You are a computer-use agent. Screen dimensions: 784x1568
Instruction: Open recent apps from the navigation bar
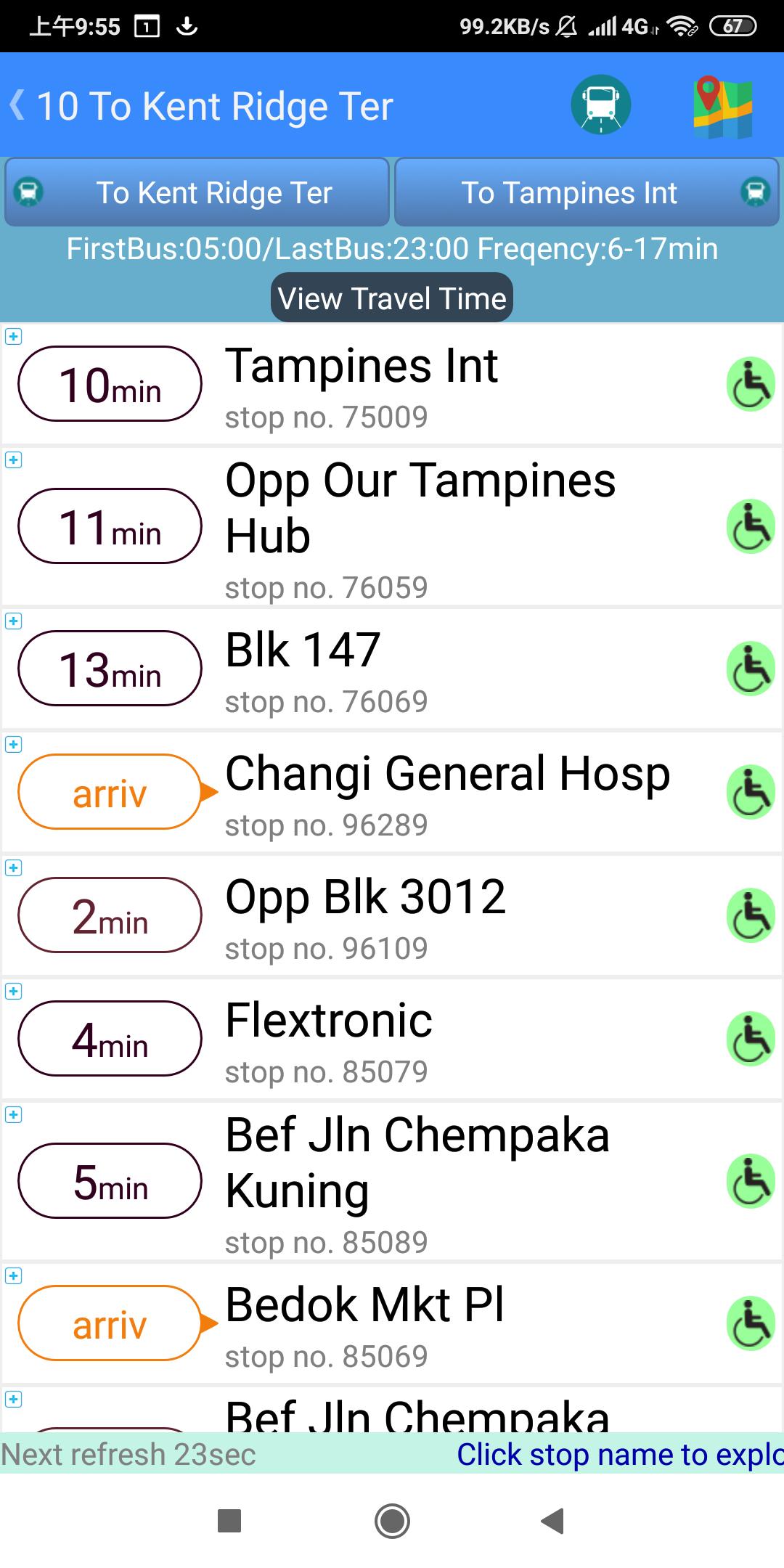(229, 1521)
